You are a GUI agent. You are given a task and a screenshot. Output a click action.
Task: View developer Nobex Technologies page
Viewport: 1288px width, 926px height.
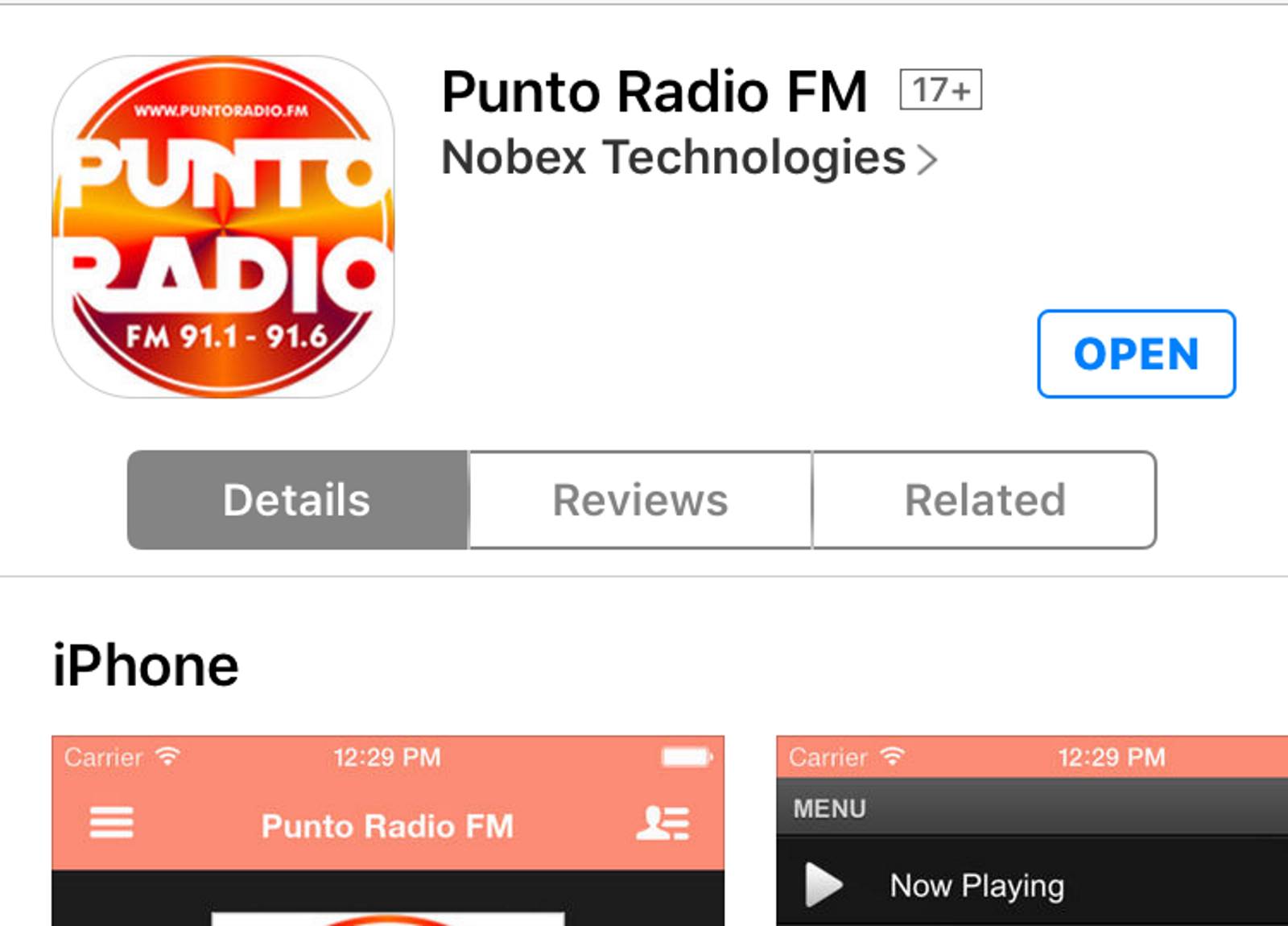click(688, 157)
